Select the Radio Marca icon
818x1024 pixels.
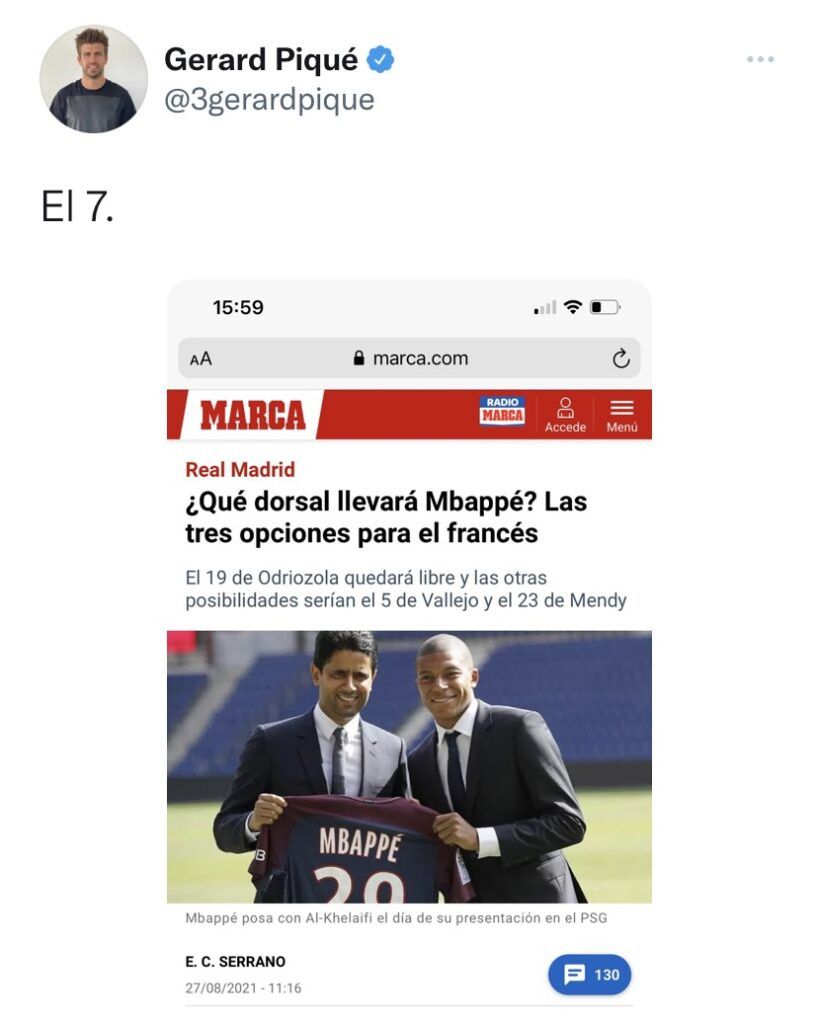coord(504,410)
